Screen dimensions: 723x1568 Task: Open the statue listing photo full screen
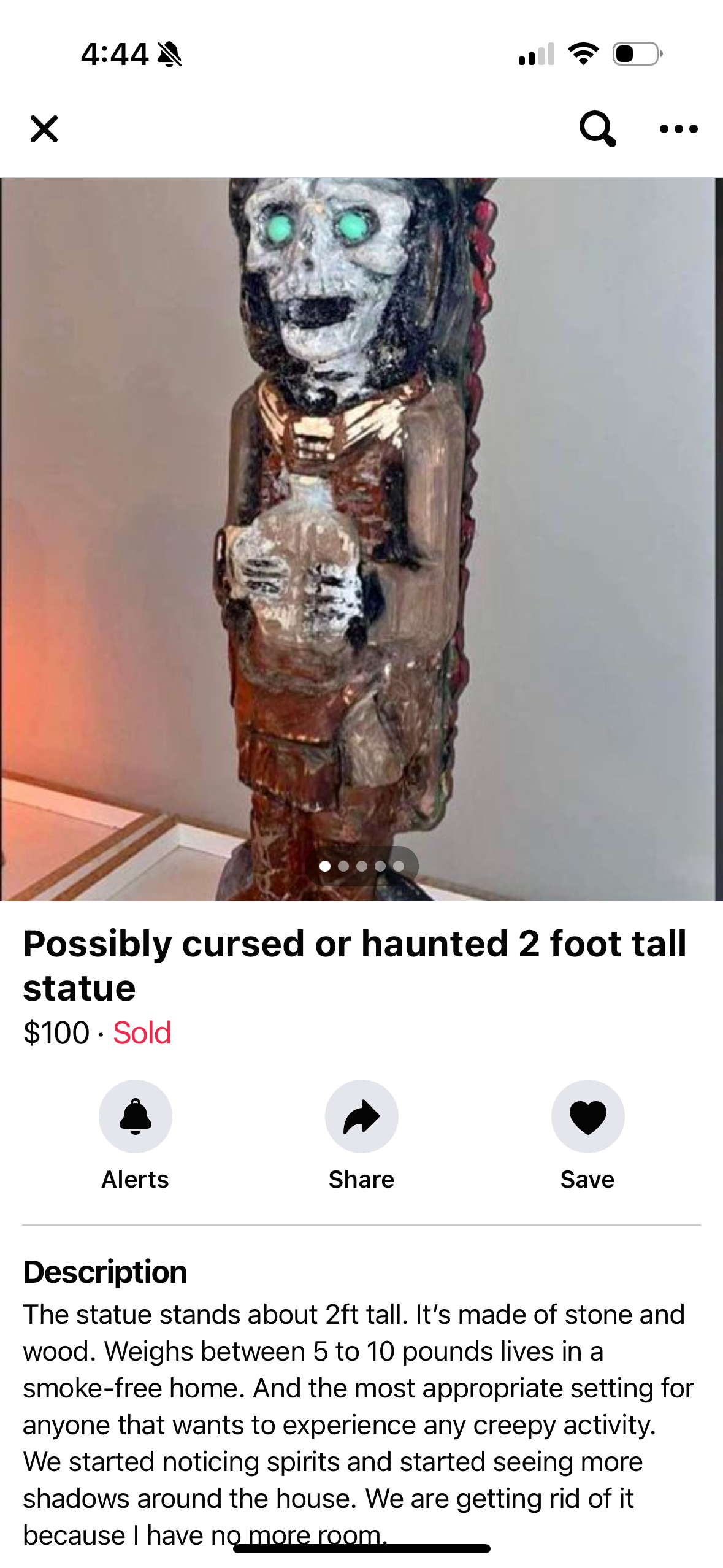[x=361, y=539]
